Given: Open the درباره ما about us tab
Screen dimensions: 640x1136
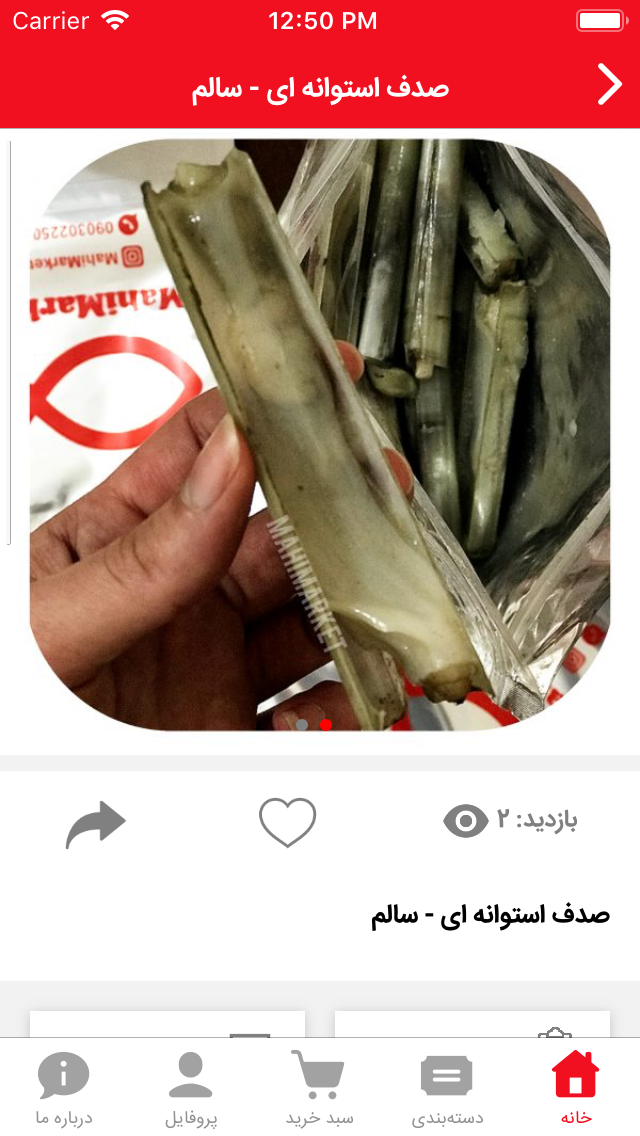Looking at the screenshot, I should pyautogui.click(x=63, y=1088).
